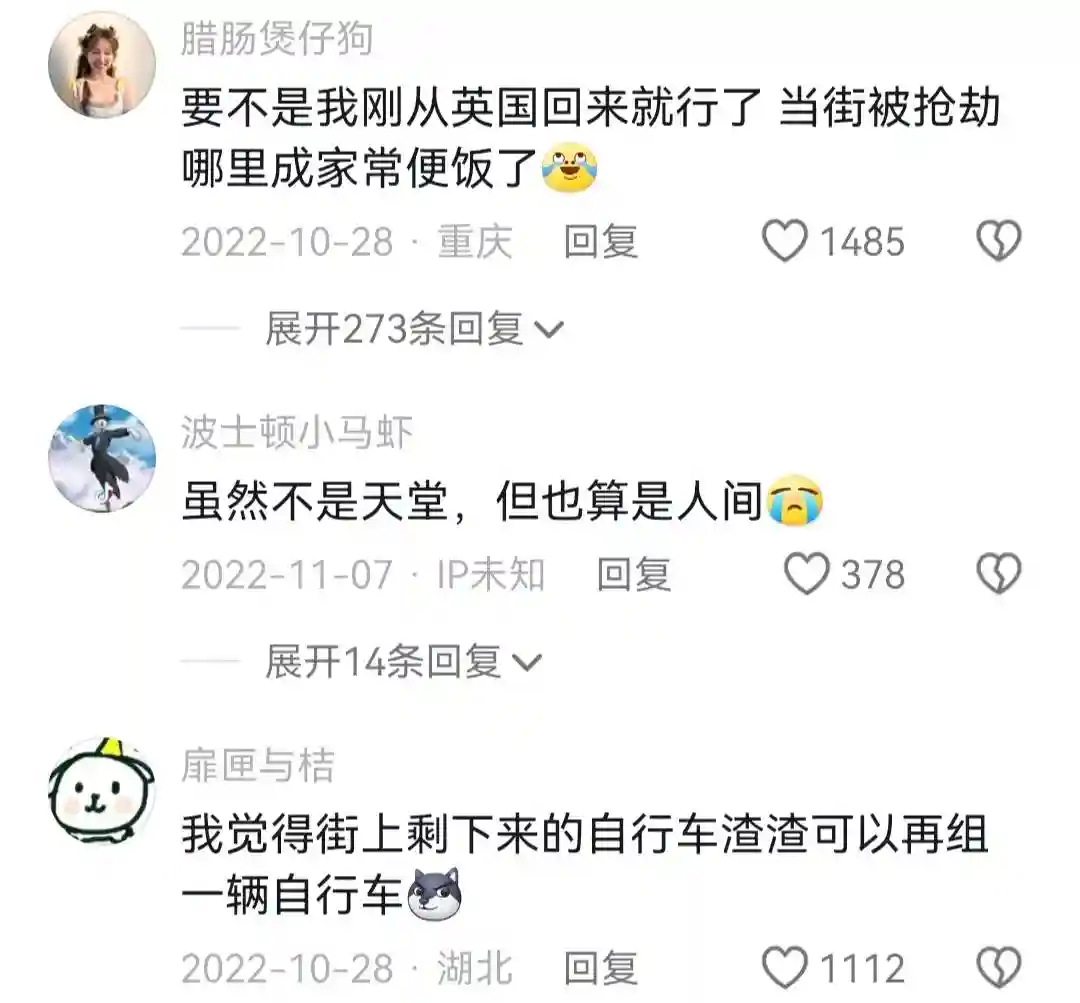
Task: Reply to 腊肠煲仔狗's comment
Action: click(x=600, y=242)
